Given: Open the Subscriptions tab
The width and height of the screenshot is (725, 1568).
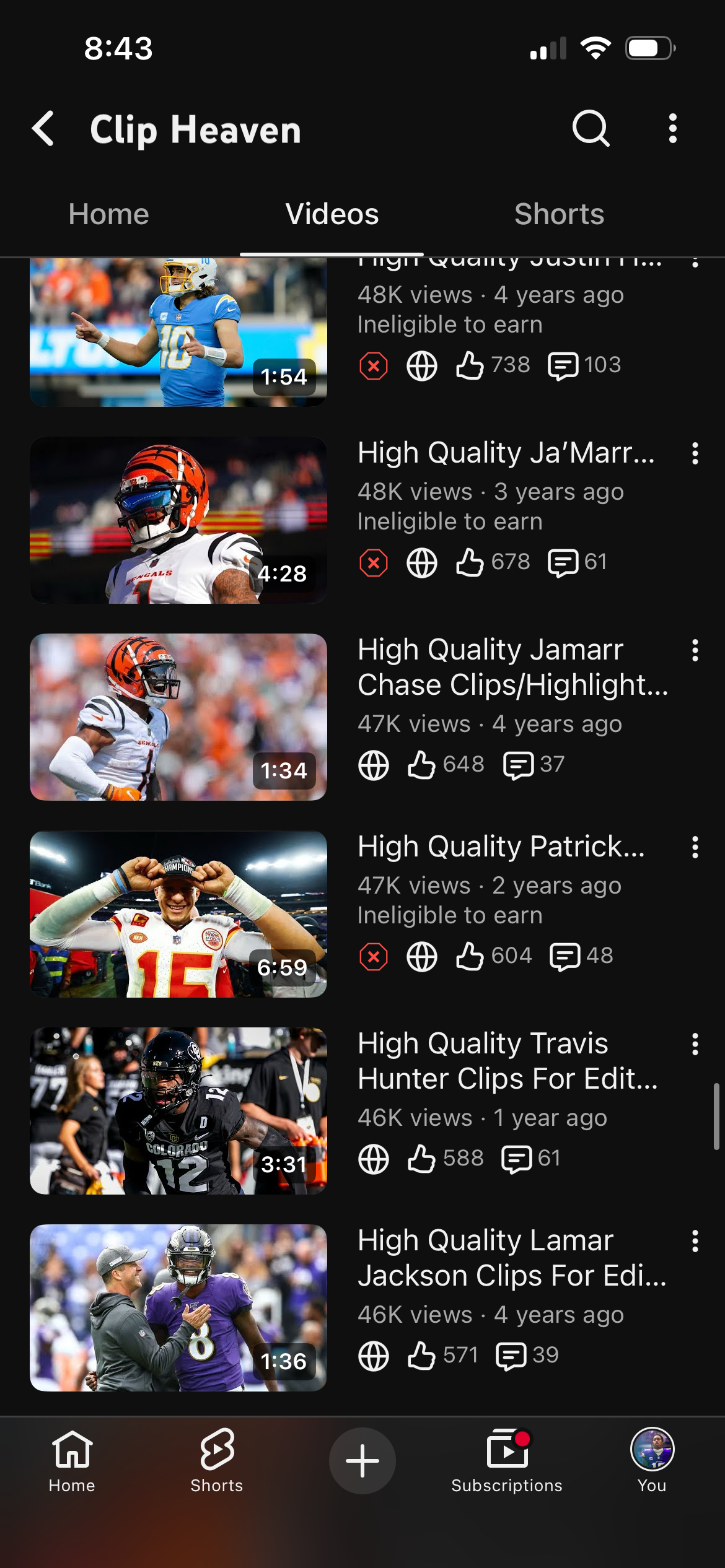Looking at the screenshot, I should click(x=507, y=1461).
